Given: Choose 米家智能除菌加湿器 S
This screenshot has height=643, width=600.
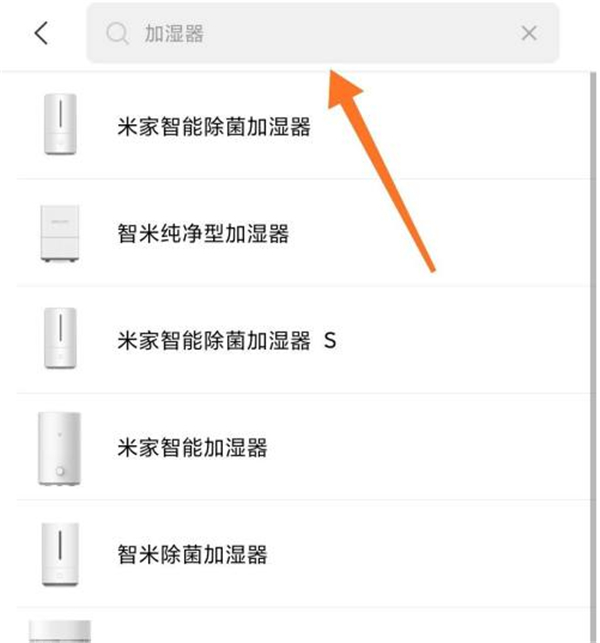Looking at the screenshot, I should pos(227,341).
